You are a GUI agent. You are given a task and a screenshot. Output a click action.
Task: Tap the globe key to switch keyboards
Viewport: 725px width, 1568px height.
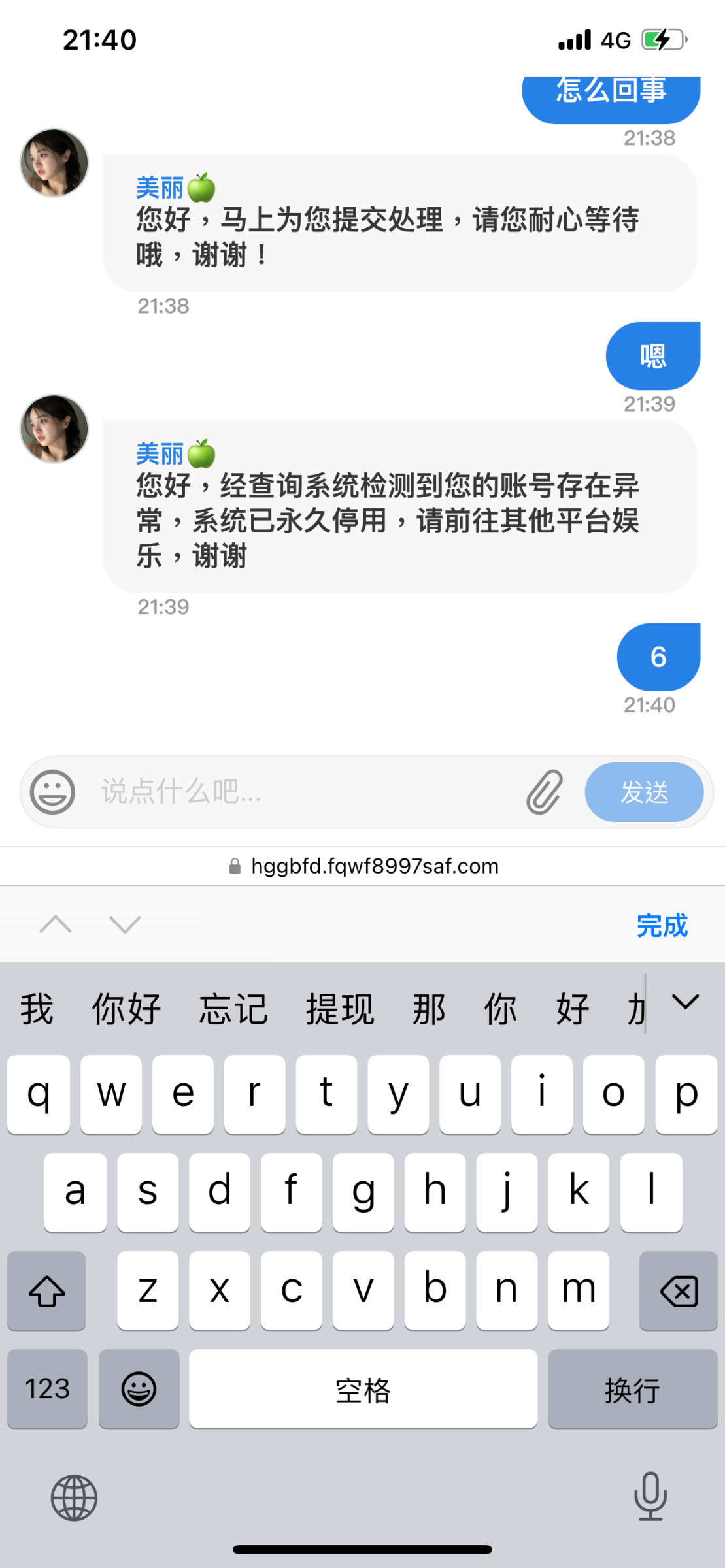[74, 1499]
